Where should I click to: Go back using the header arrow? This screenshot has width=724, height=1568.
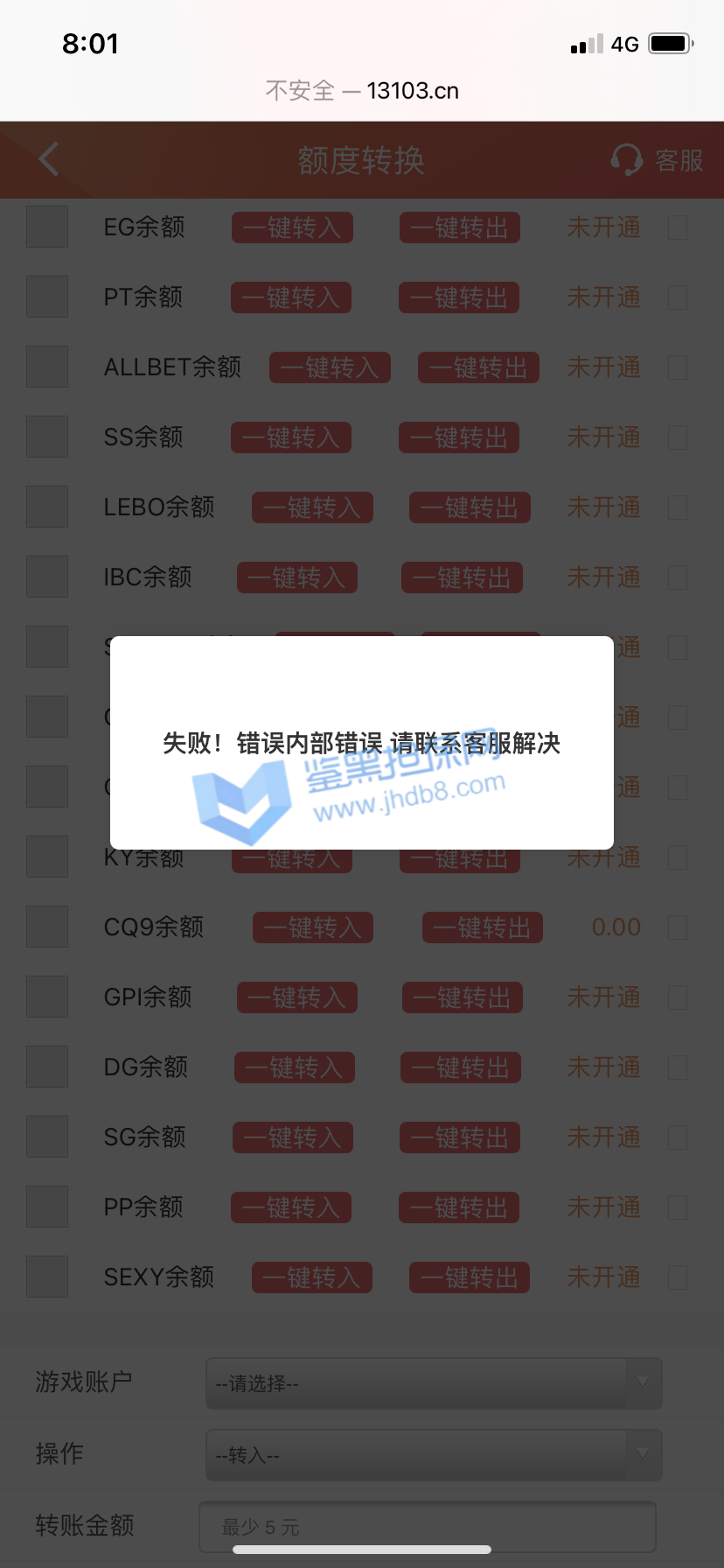[49, 159]
